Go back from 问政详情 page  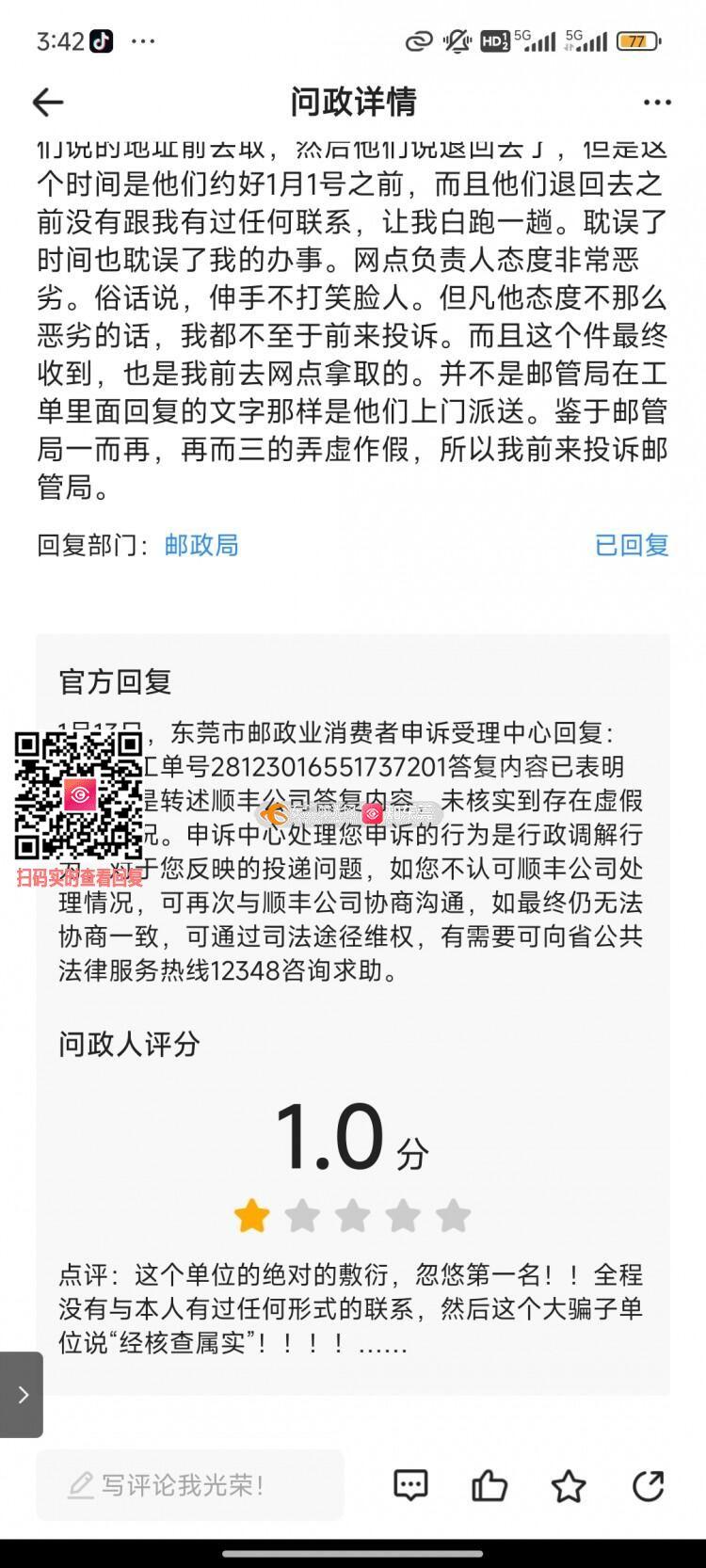[x=47, y=102]
